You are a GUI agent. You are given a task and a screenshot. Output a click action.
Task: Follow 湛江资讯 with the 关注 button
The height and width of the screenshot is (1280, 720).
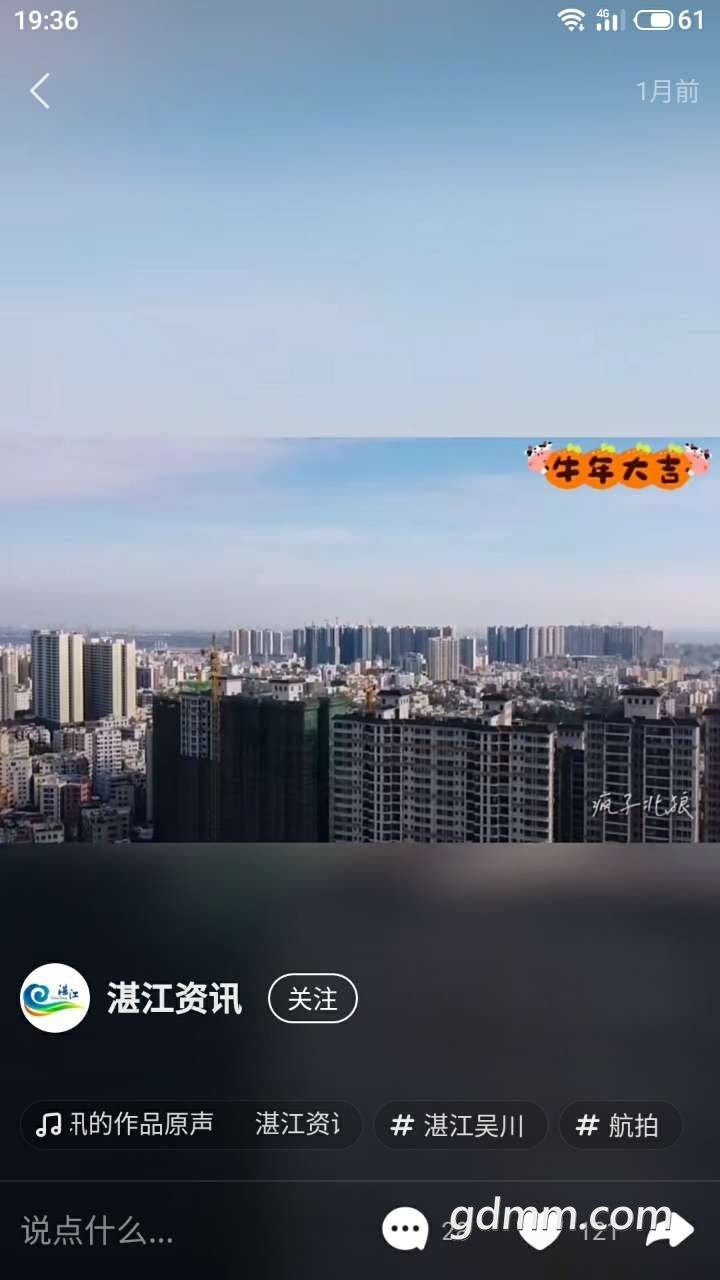(x=312, y=998)
